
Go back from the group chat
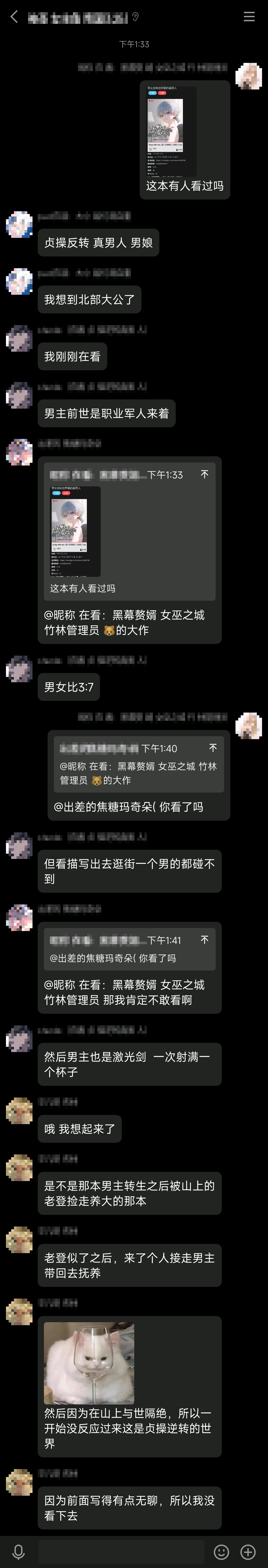tap(14, 17)
